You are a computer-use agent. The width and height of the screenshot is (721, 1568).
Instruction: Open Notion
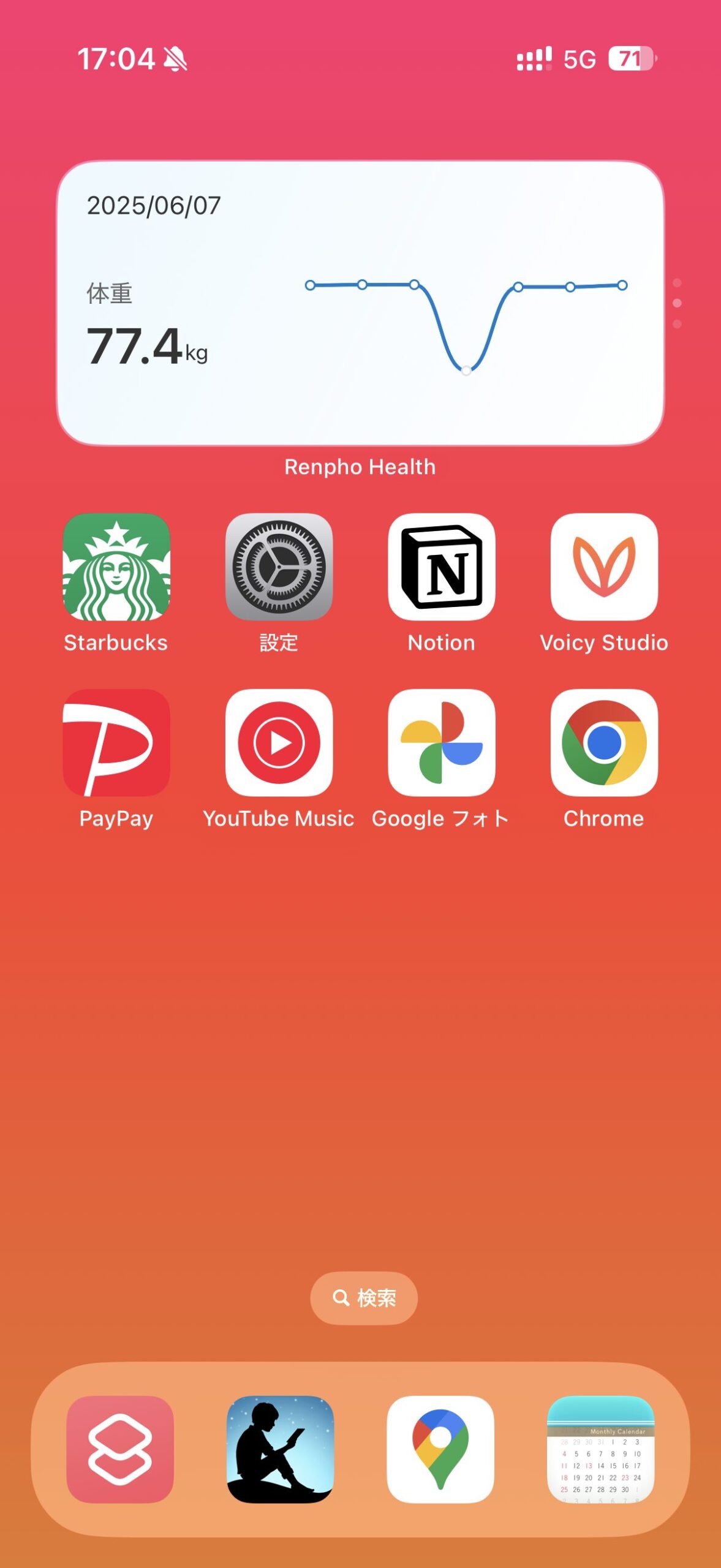[x=441, y=567]
